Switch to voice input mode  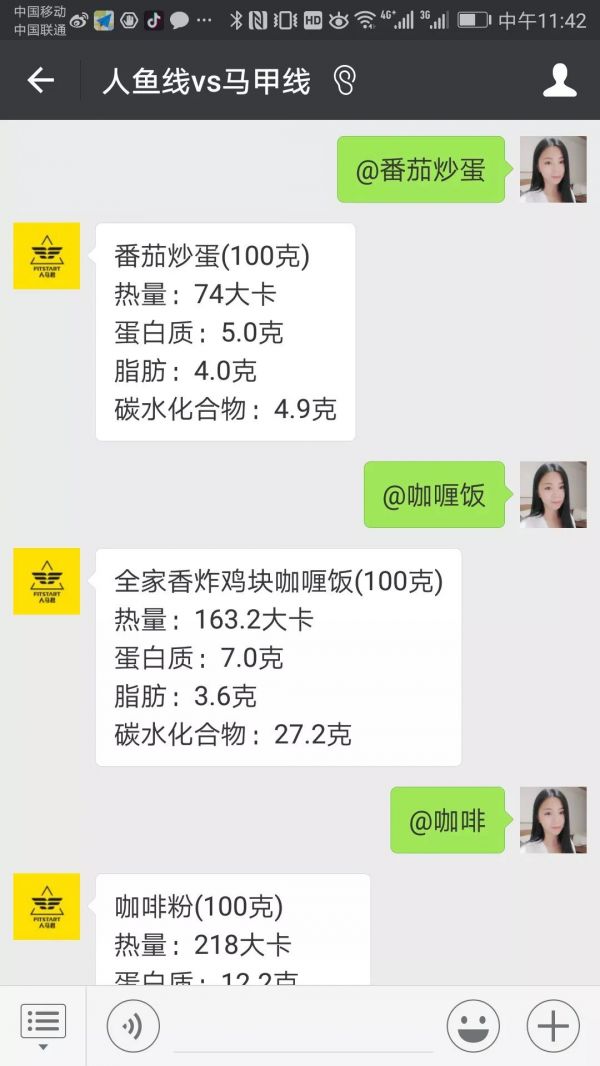pos(133,1026)
